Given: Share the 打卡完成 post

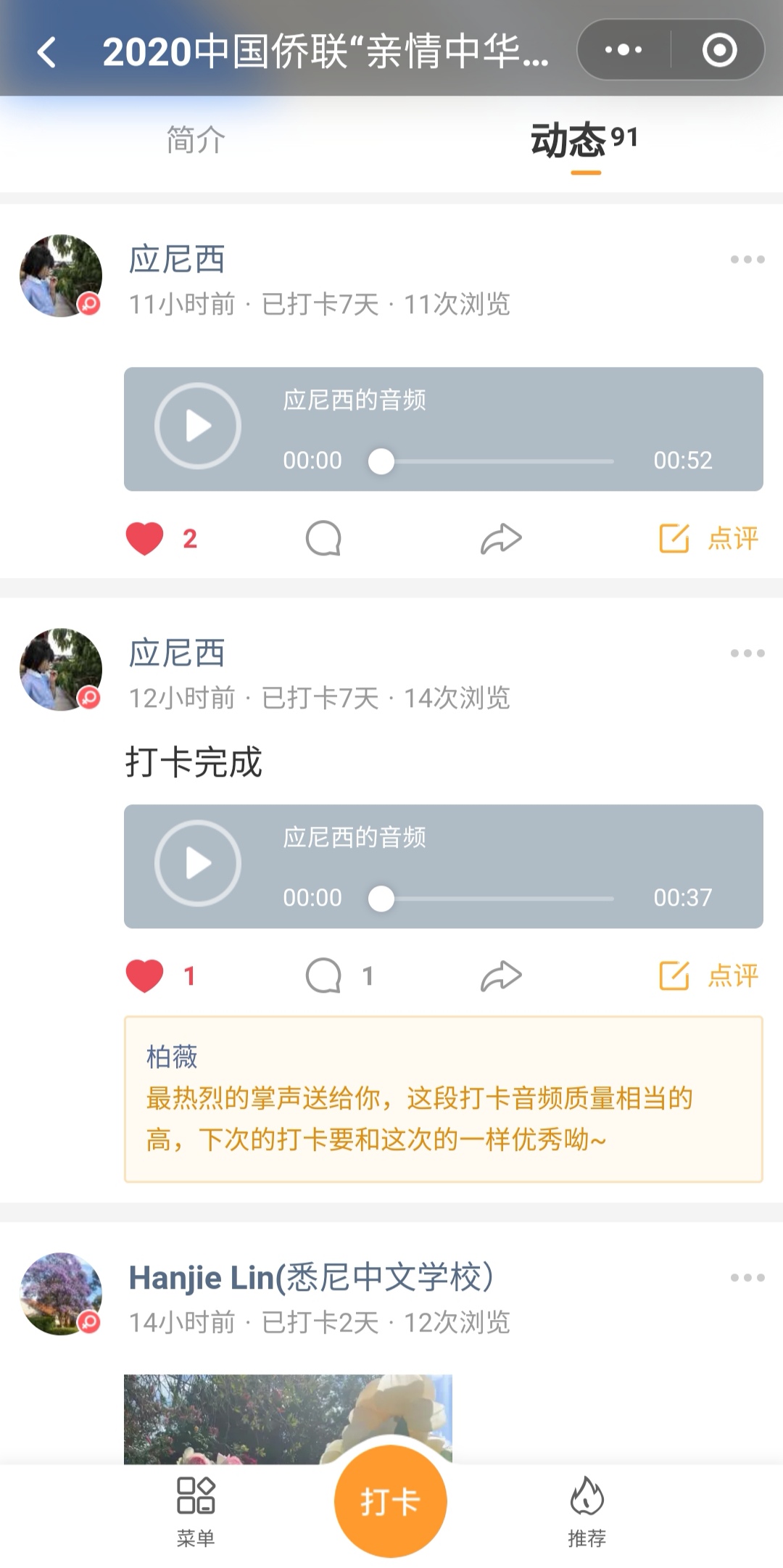Looking at the screenshot, I should pos(501,975).
